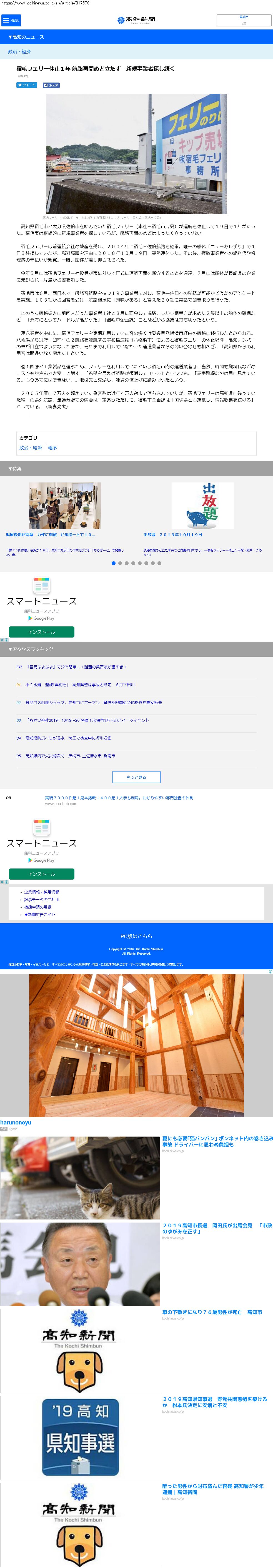Open the MENU drawer button
273x1568 pixels.
tap(11, 20)
